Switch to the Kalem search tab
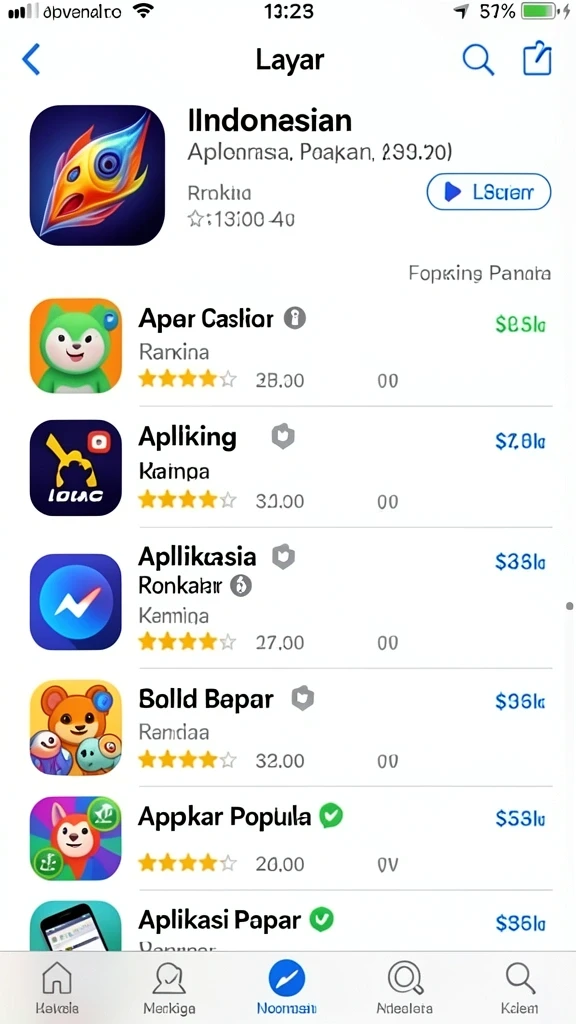 point(520,987)
